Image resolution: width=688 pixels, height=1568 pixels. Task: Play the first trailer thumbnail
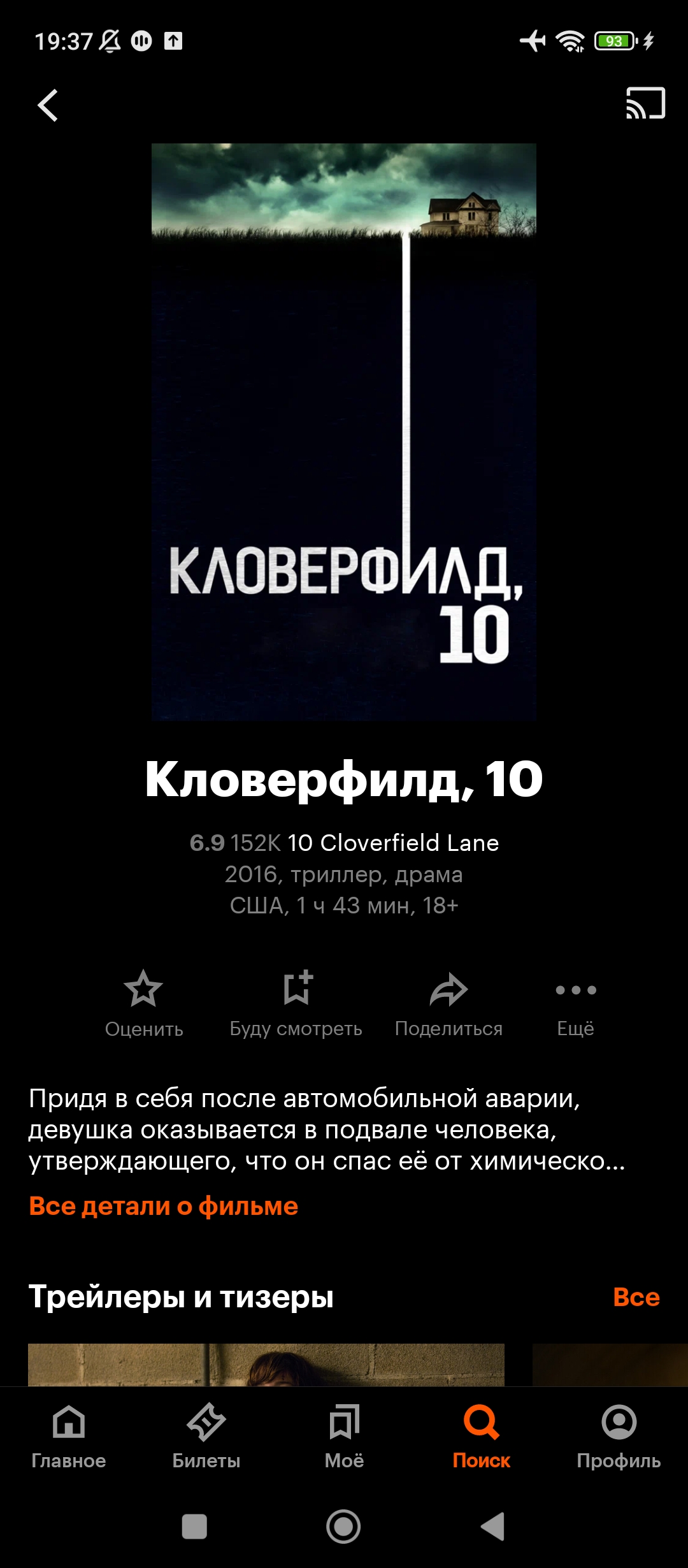[x=266, y=1365]
